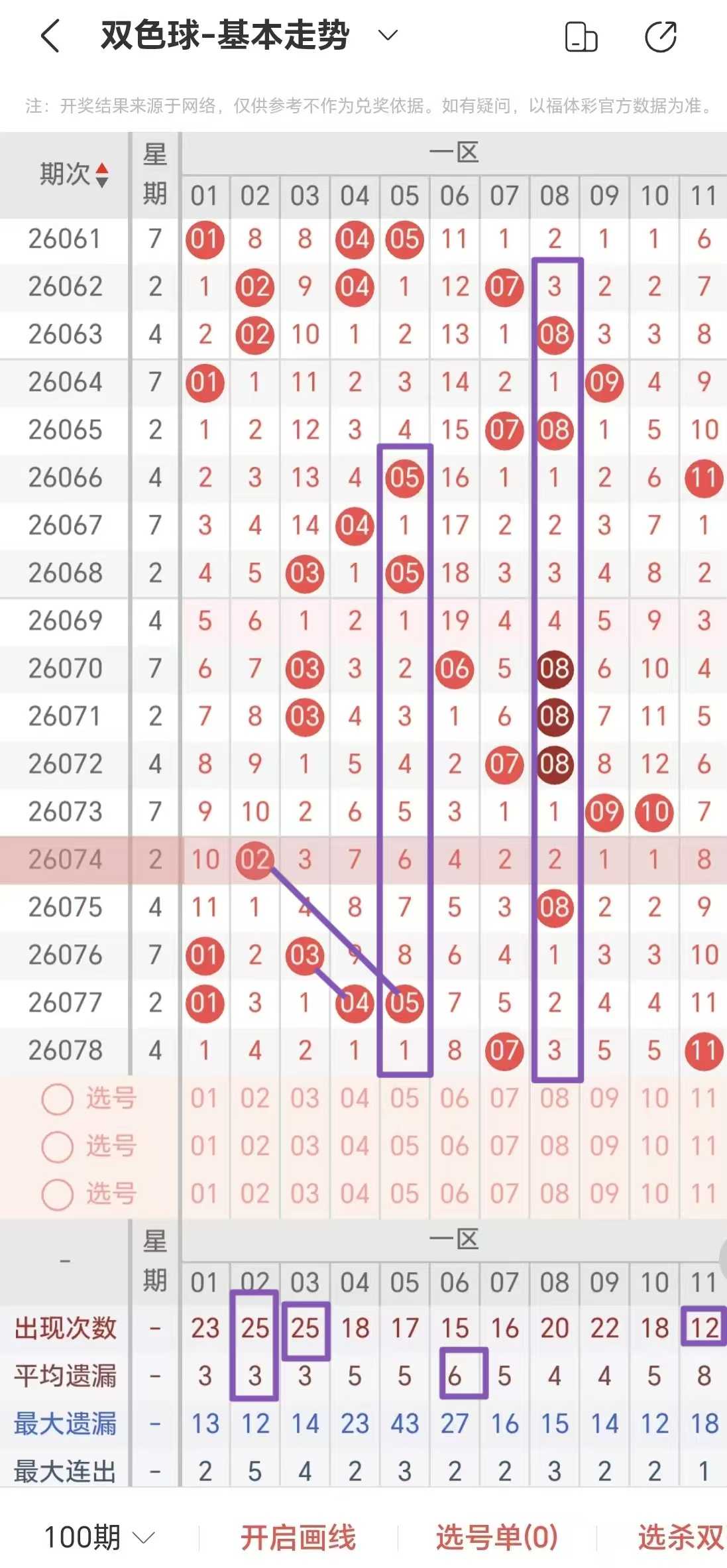Open the 100期 period count dropdown
727x1568 pixels.
click(x=99, y=1537)
